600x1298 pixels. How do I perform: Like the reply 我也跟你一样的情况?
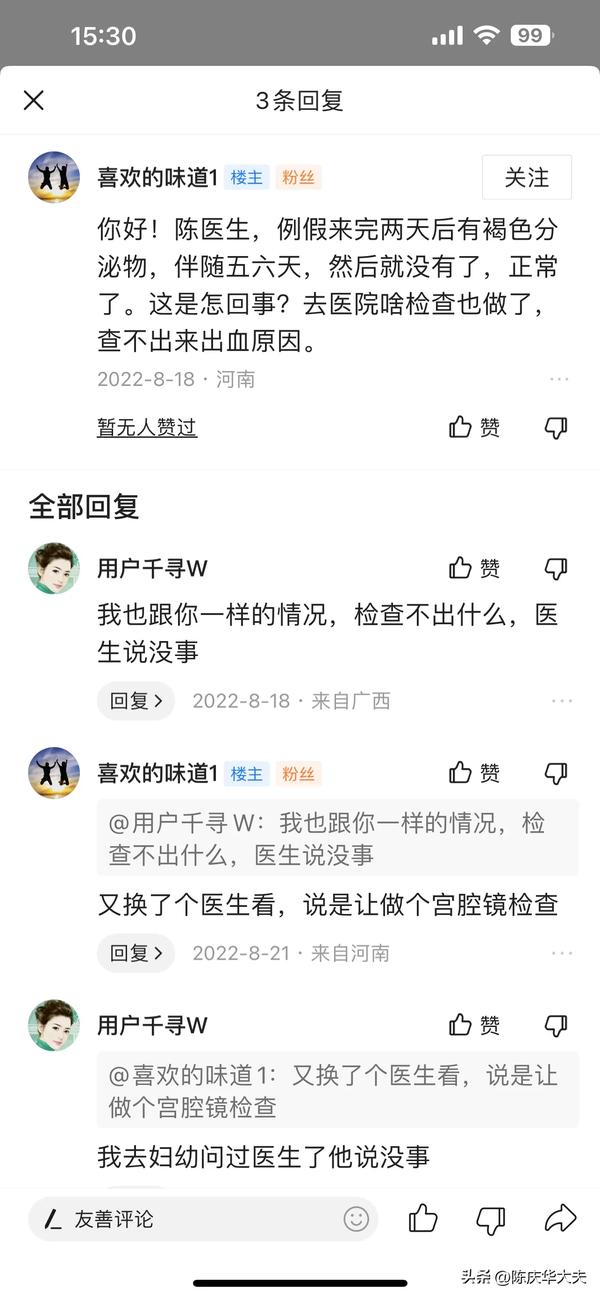474,569
